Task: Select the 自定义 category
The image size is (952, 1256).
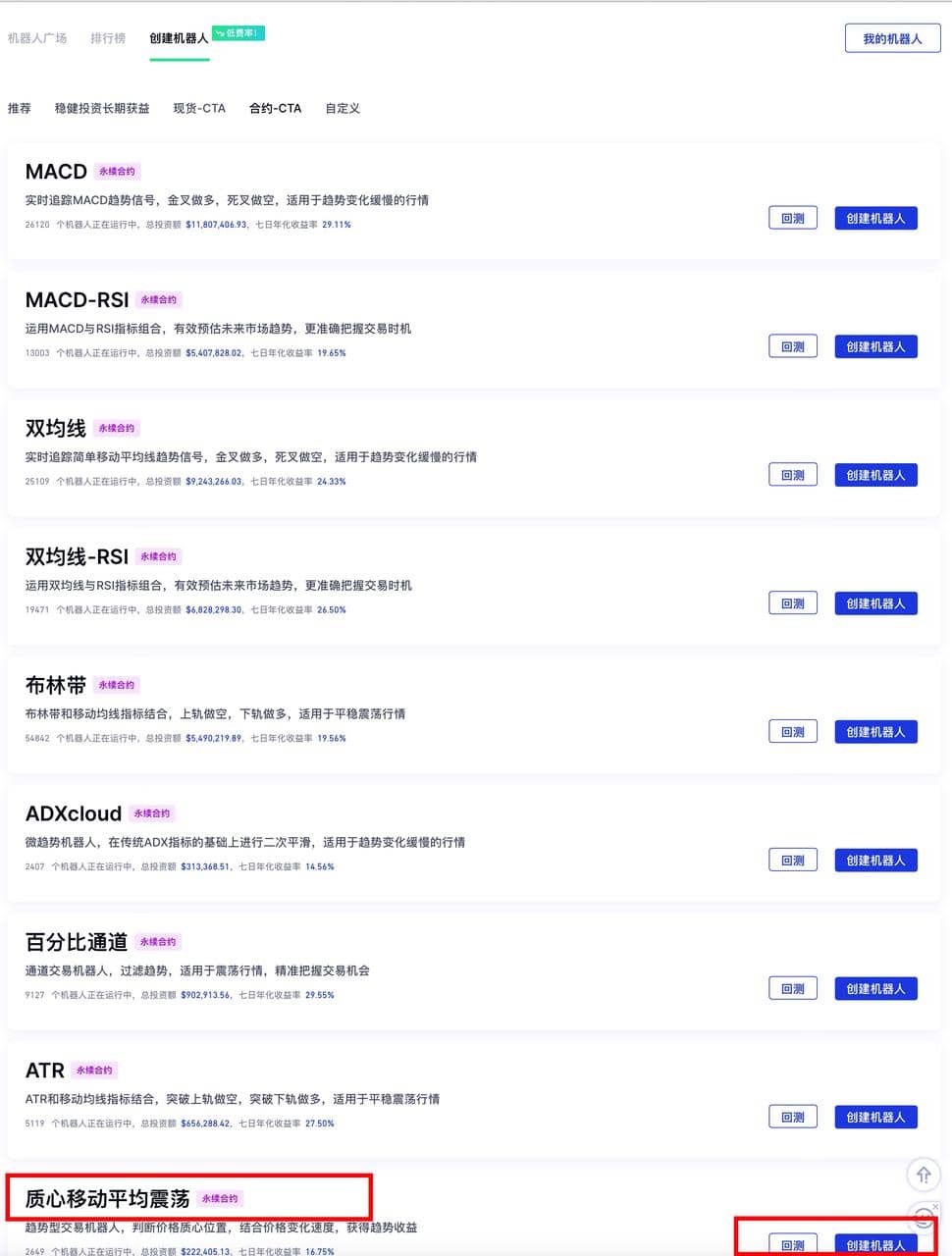Action: (343, 108)
